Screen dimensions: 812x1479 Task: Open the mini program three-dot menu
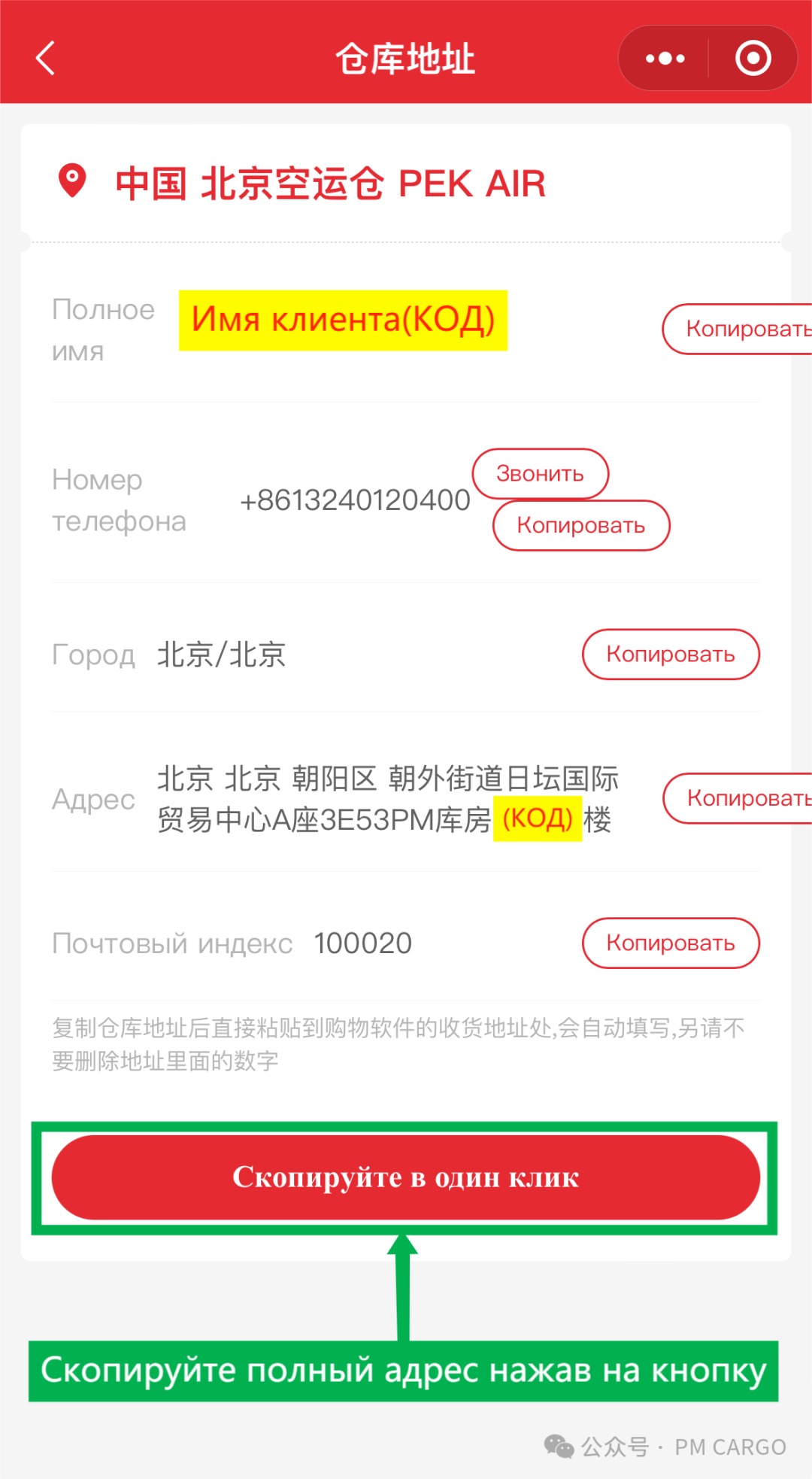665,59
